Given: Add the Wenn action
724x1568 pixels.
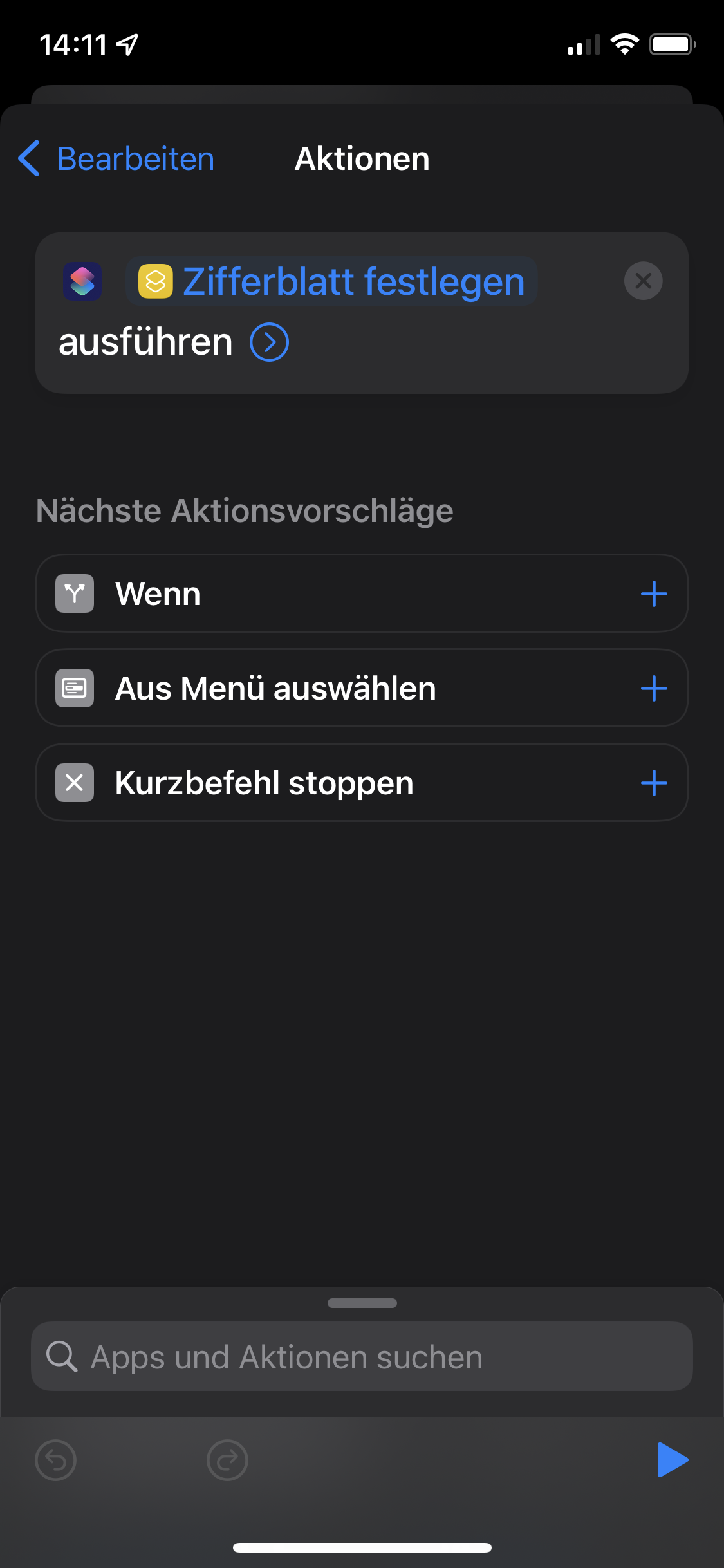Looking at the screenshot, I should [654, 593].
